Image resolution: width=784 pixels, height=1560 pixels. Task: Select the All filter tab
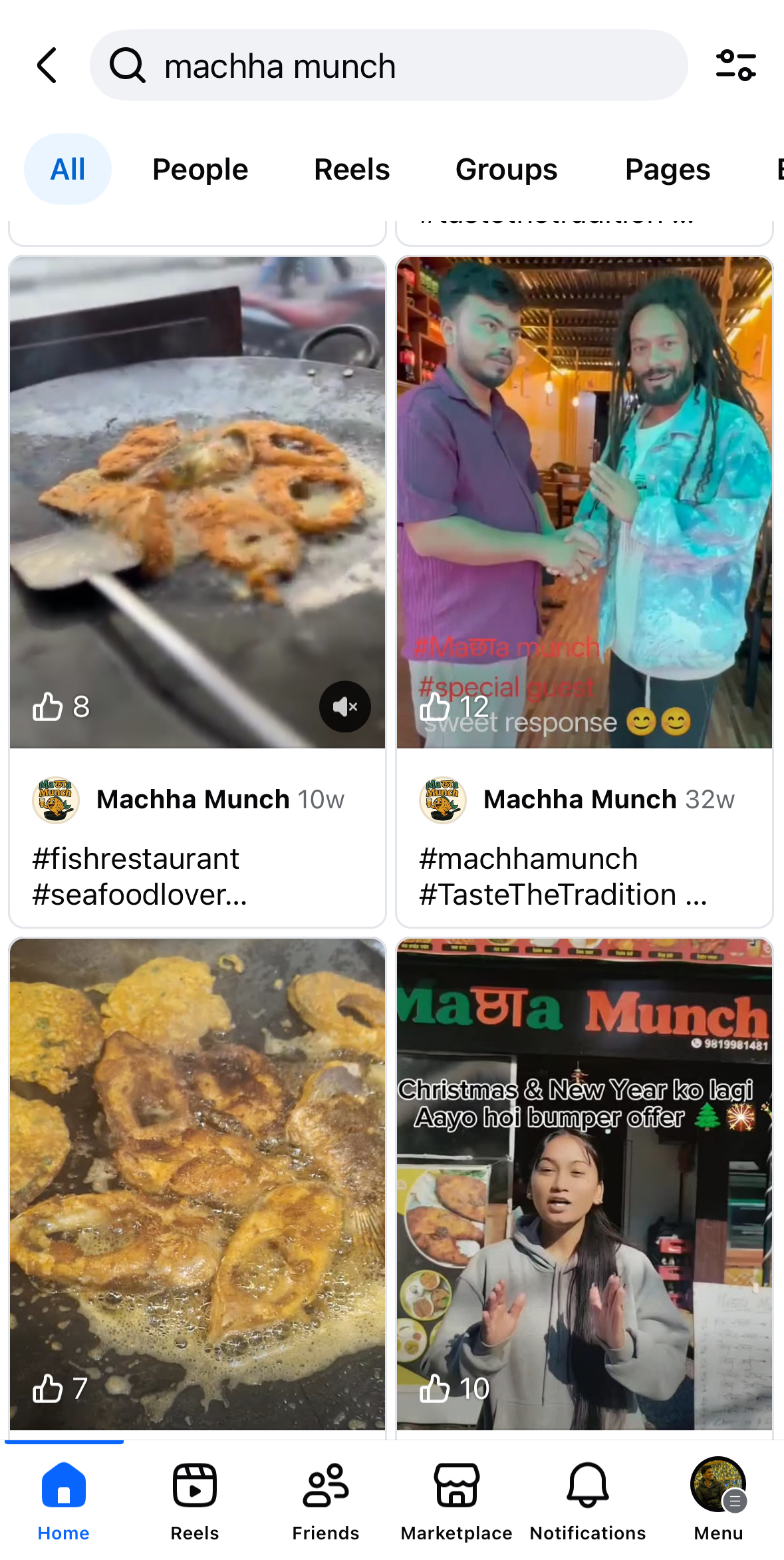[68, 169]
